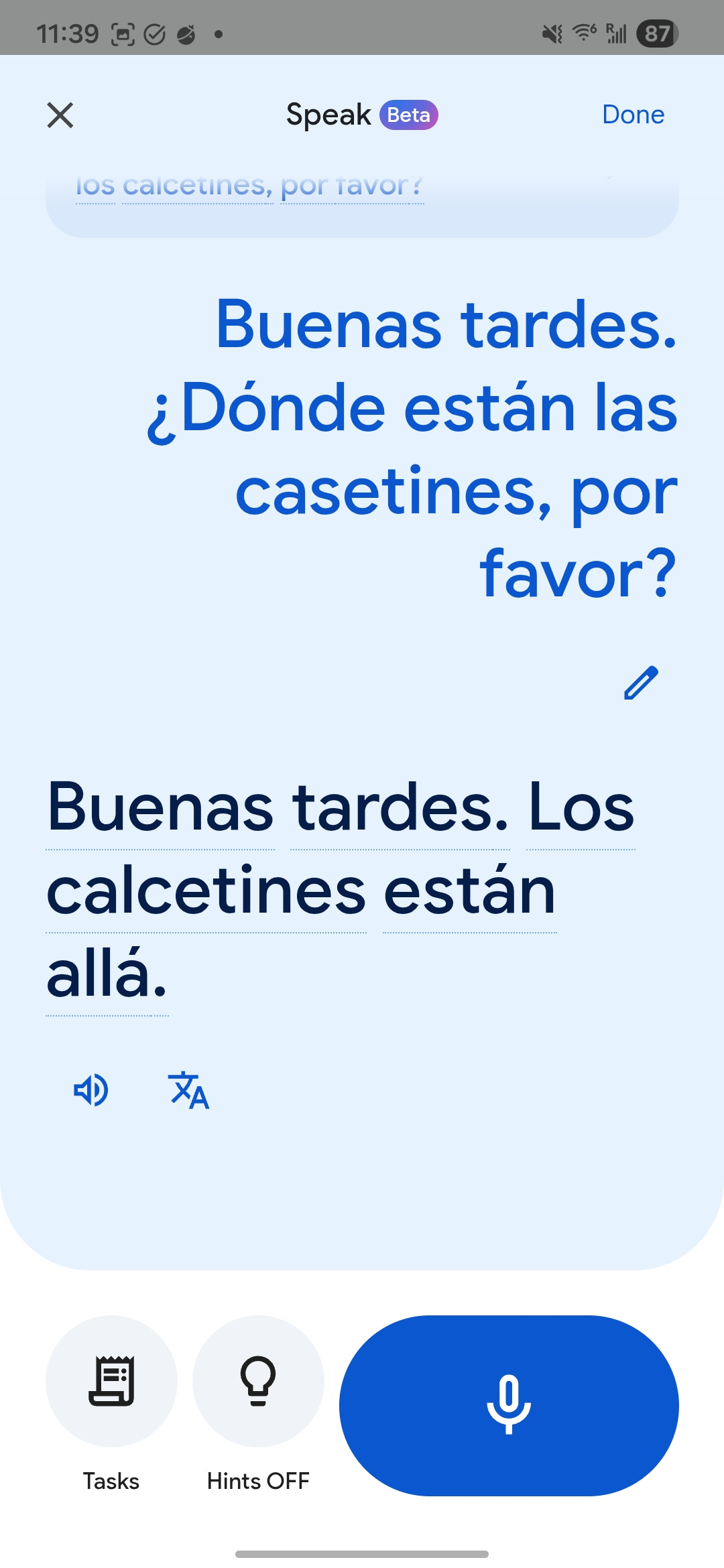724x1568 pixels.
Task: Translate the reply text
Action: [x=188, y=1090]
